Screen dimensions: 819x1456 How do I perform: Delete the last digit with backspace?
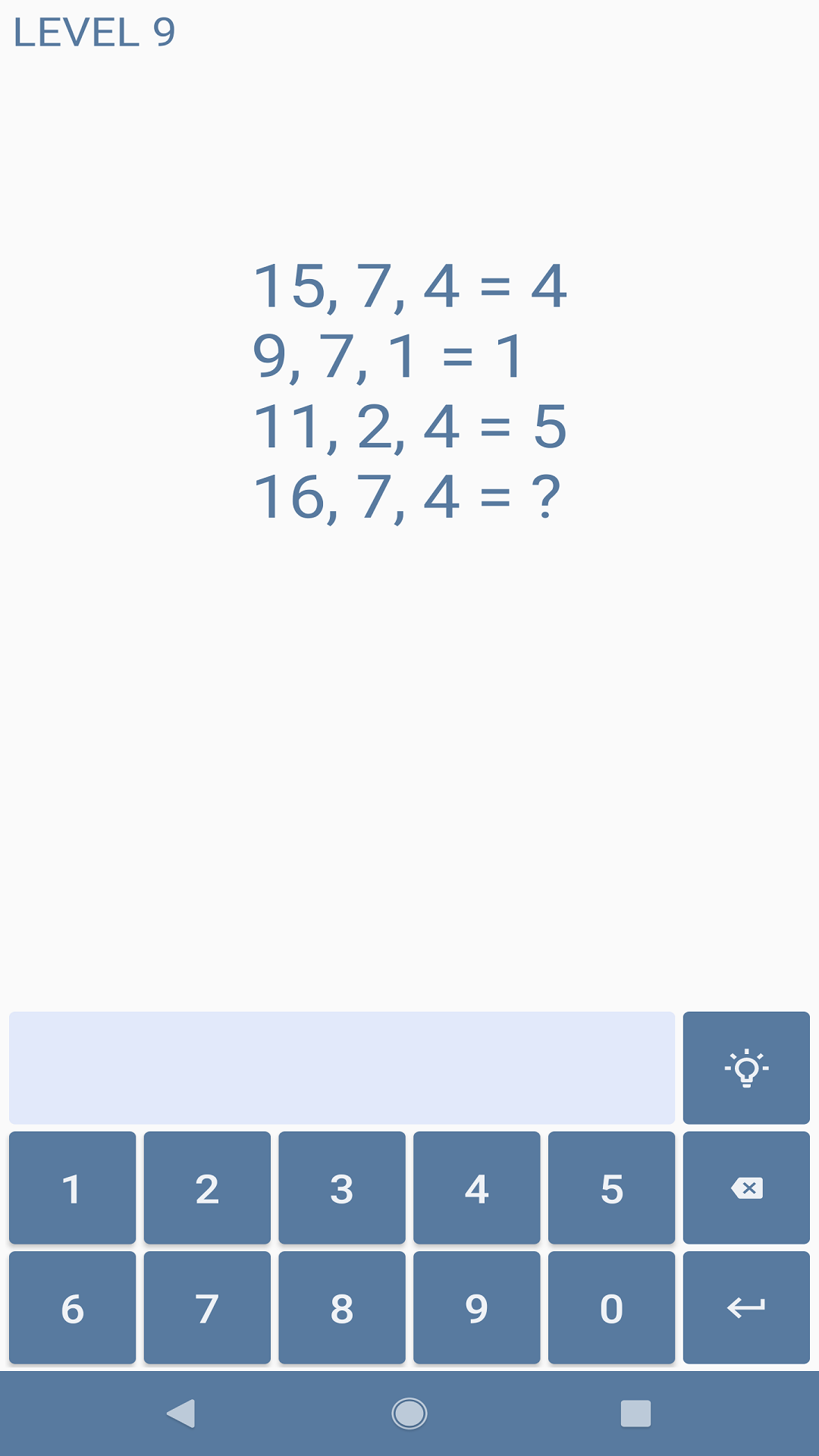[746, 1188]
